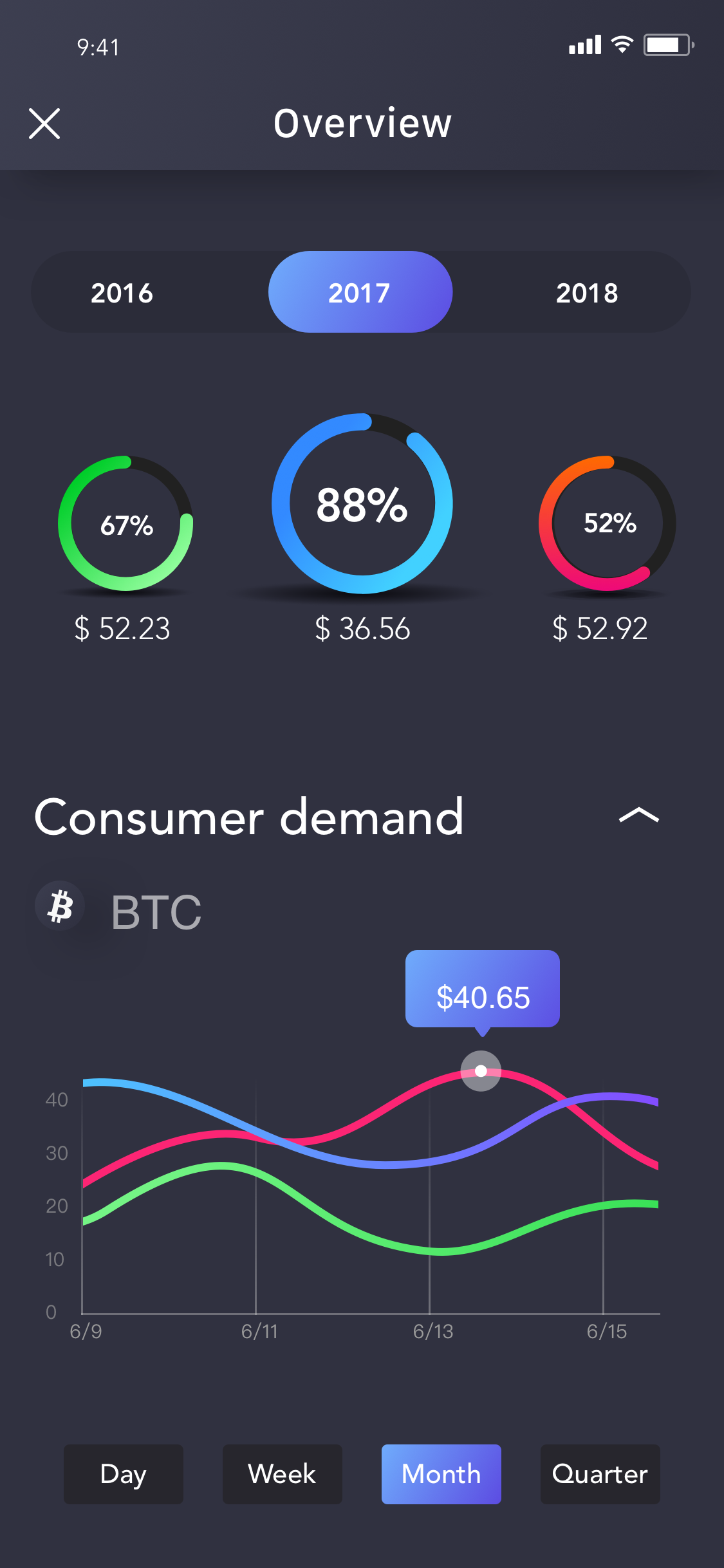Tap the BTC coin selector

[x=118, y=910]
